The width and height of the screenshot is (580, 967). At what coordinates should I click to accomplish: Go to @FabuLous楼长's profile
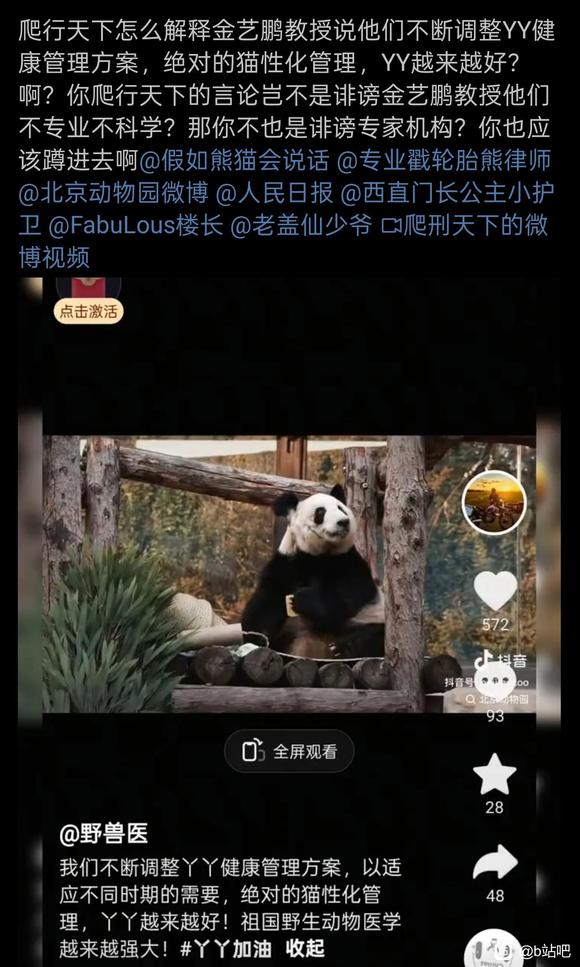(x=135, y=225)
